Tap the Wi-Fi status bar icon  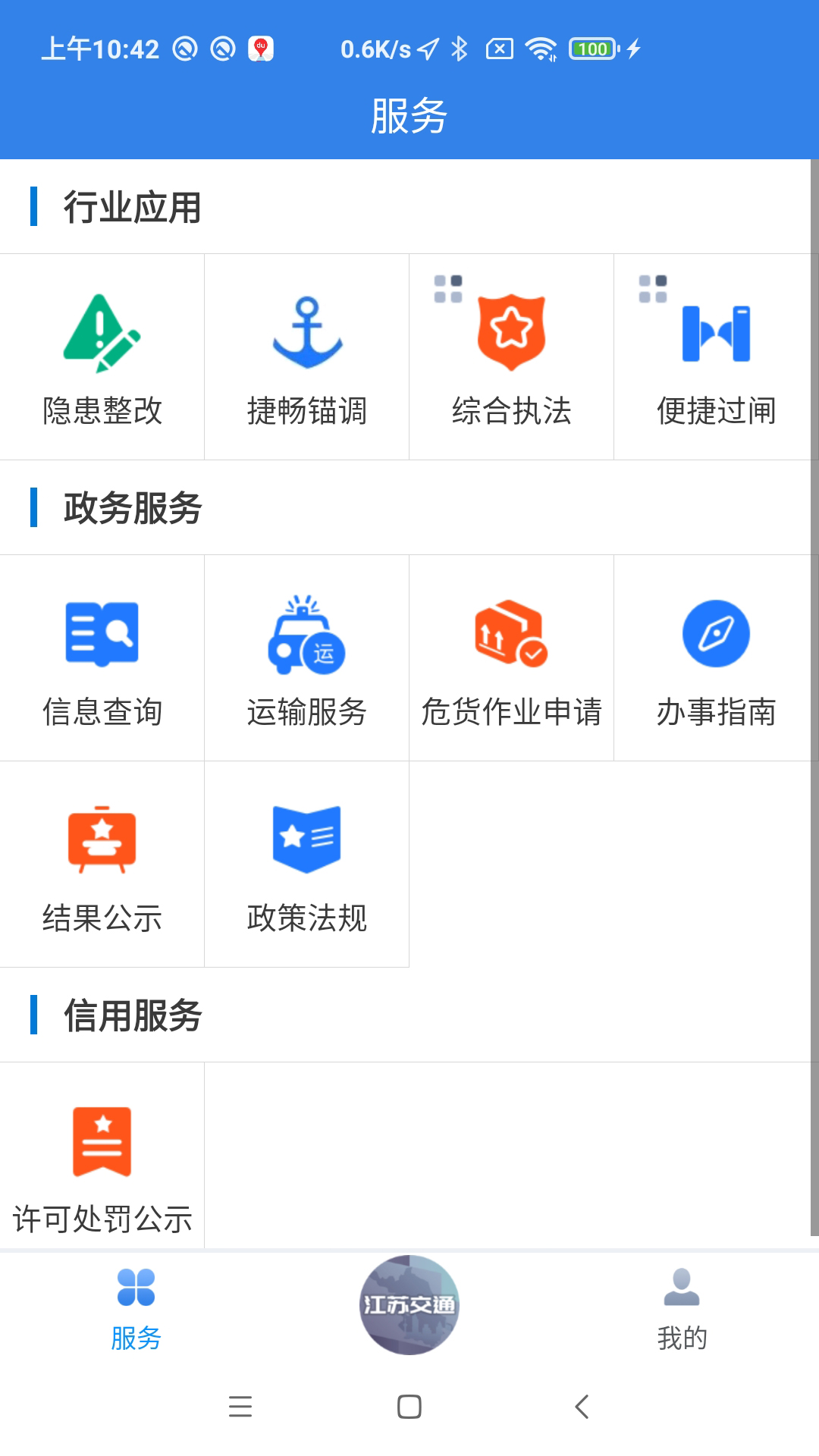coord(541,48)
